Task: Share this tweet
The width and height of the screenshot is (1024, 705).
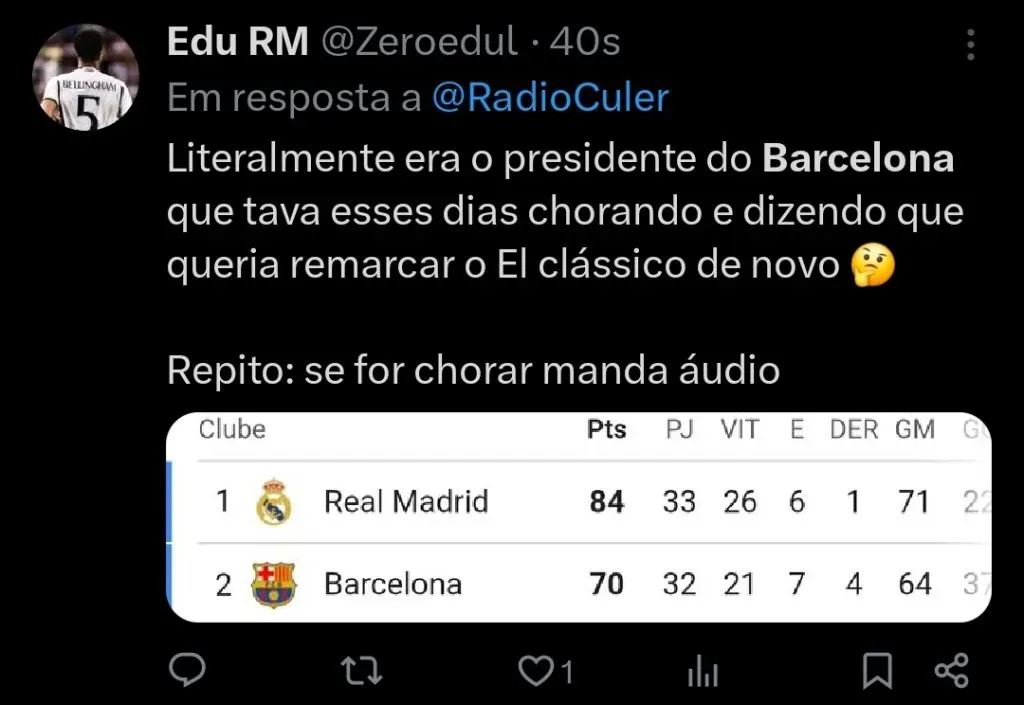Action: [951, 672]
